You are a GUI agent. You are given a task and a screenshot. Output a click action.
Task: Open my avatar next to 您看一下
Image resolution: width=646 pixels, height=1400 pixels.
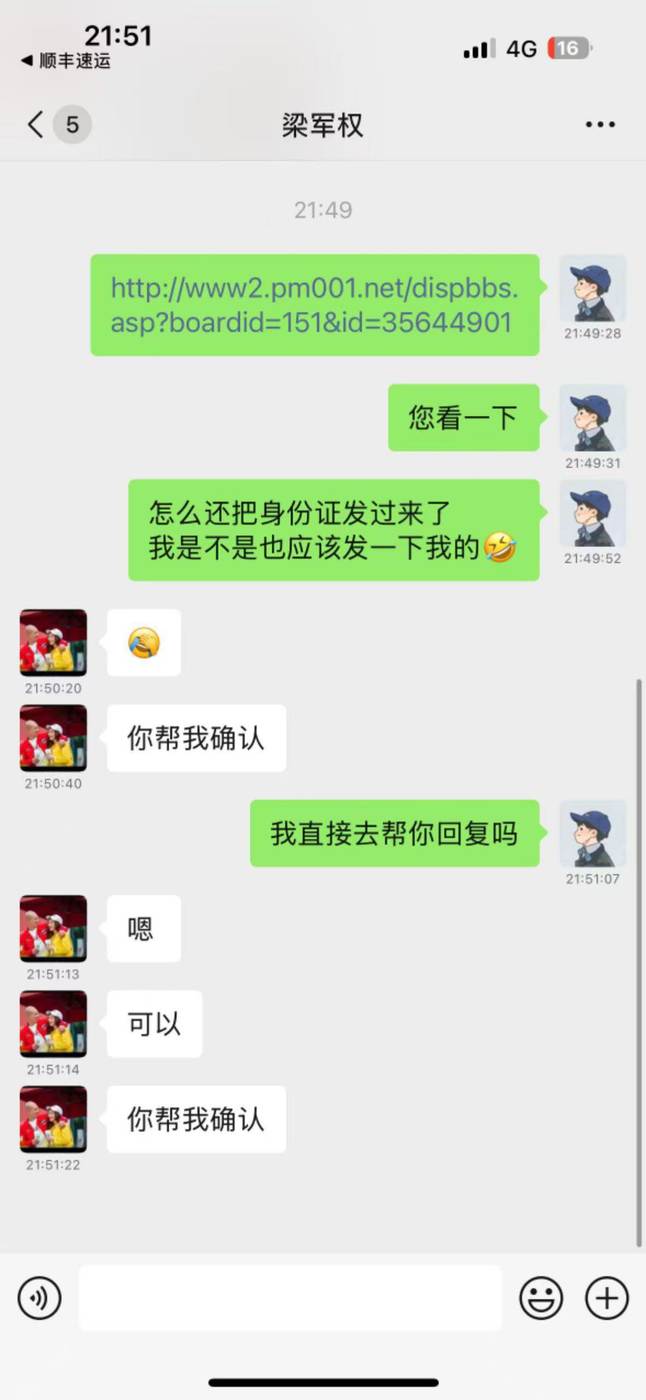click(x=592, y=418)
